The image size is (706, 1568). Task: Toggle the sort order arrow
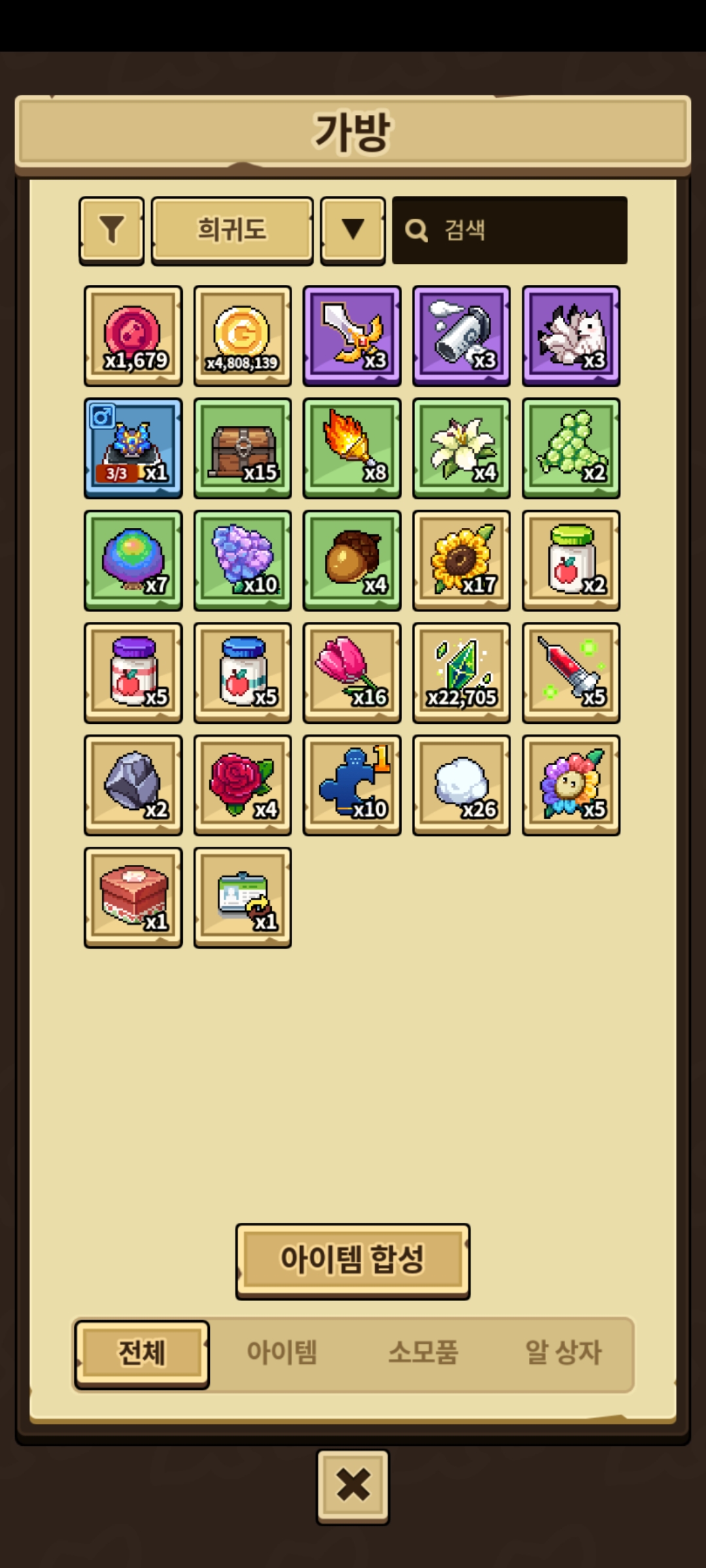pyautogui.click(x=352, y=230)
